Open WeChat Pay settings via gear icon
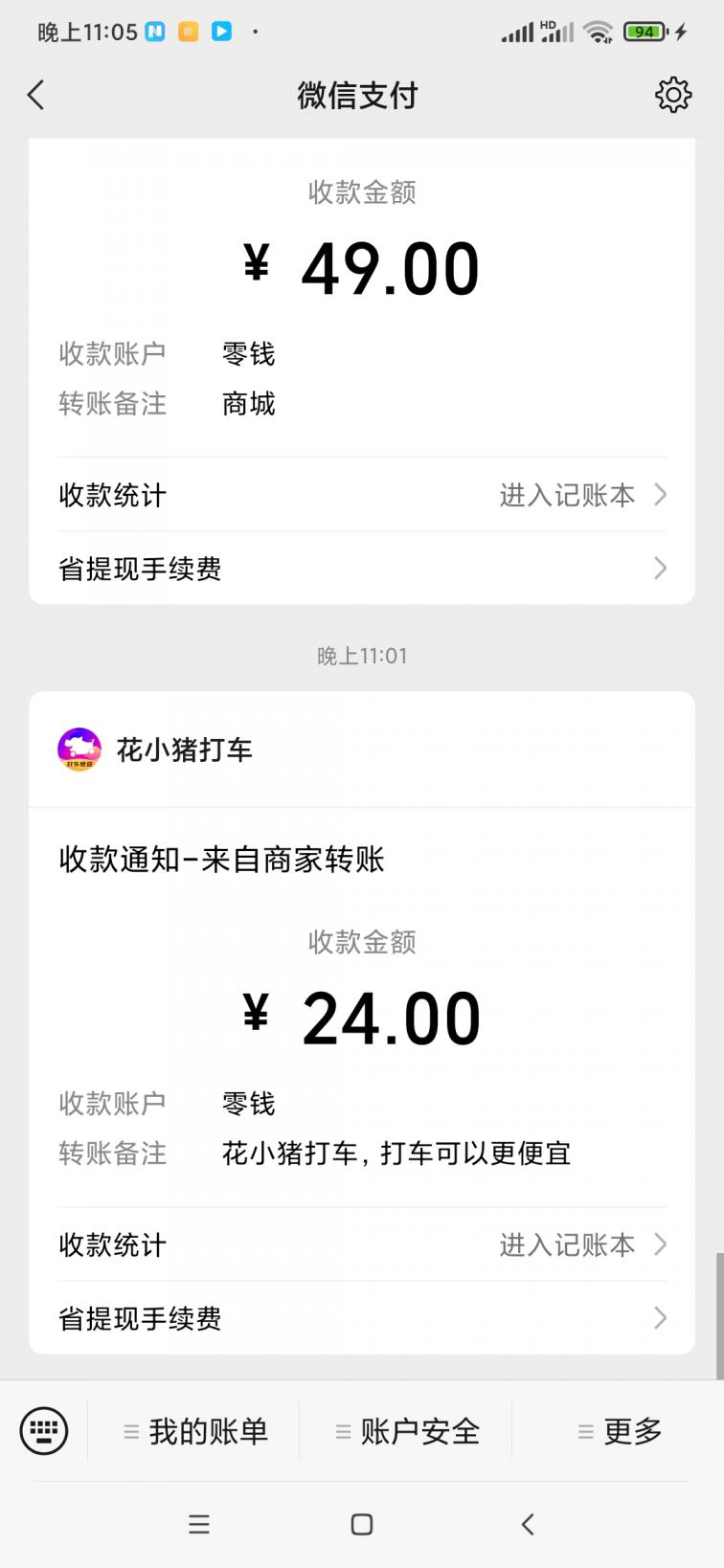 [x=673, y=95]
